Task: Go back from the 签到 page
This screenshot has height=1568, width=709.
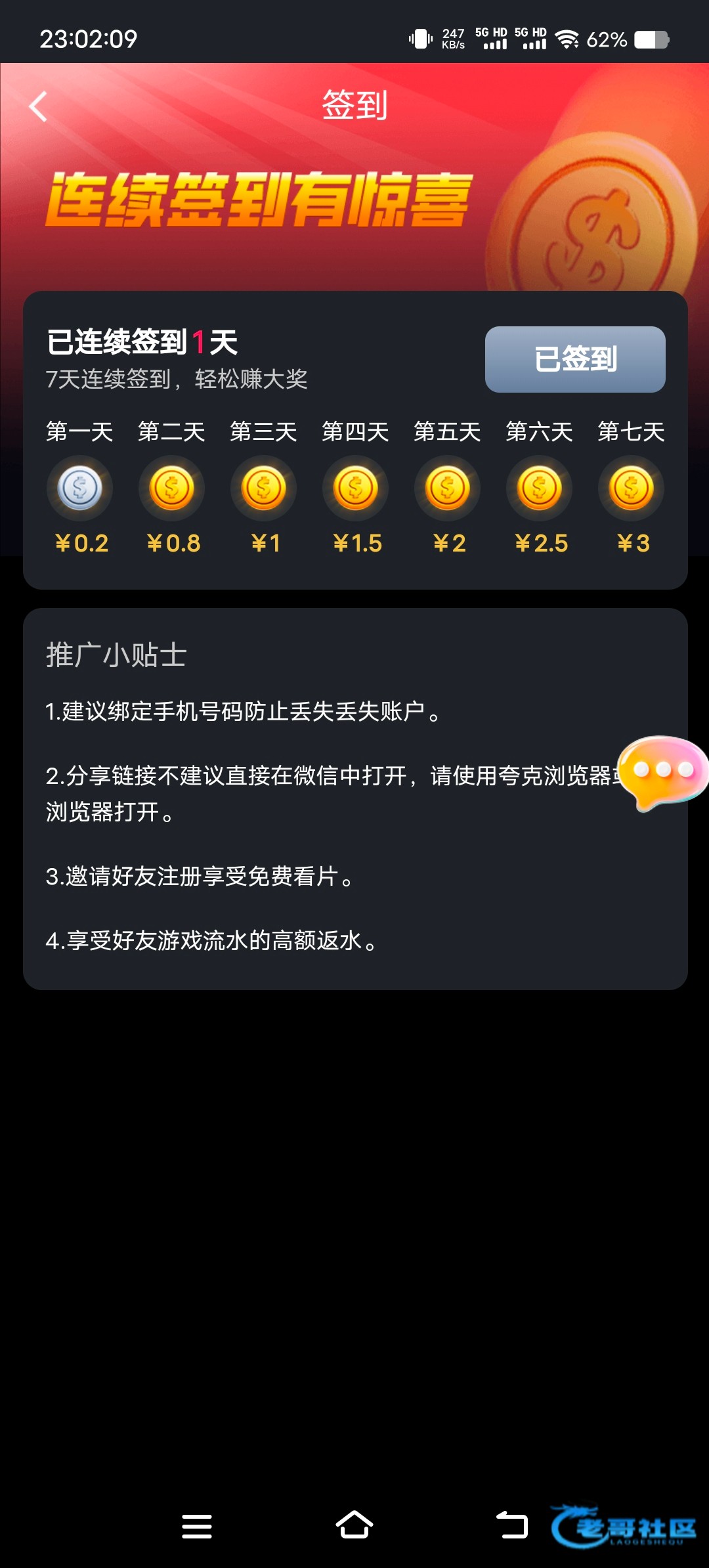Action: [38, 106]
